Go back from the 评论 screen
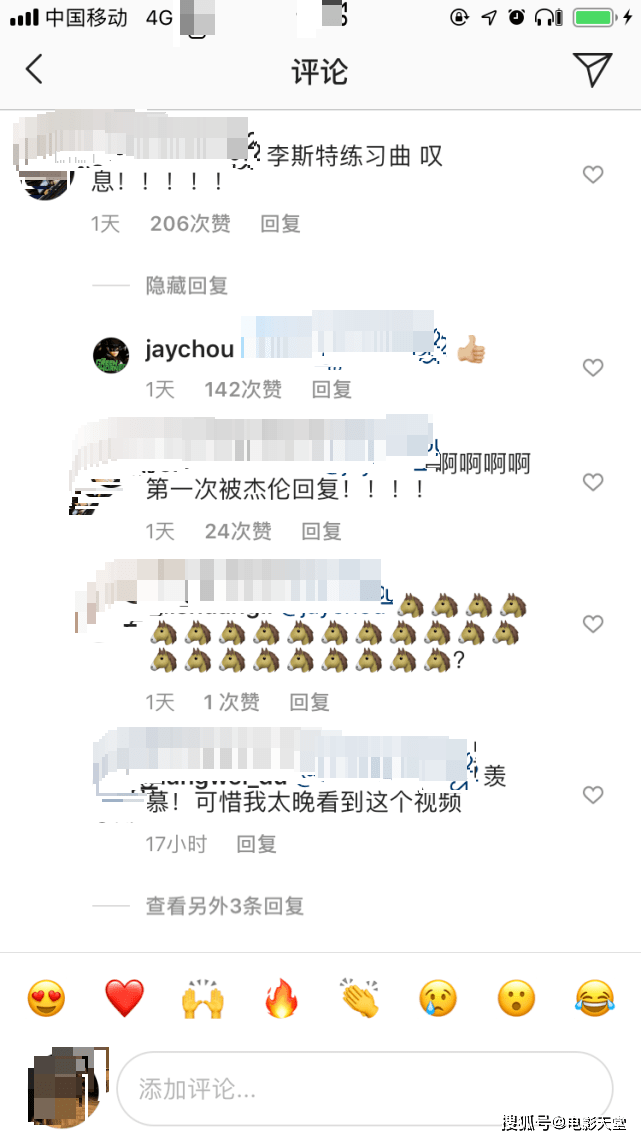641x1140 pixels. (34, 69)
